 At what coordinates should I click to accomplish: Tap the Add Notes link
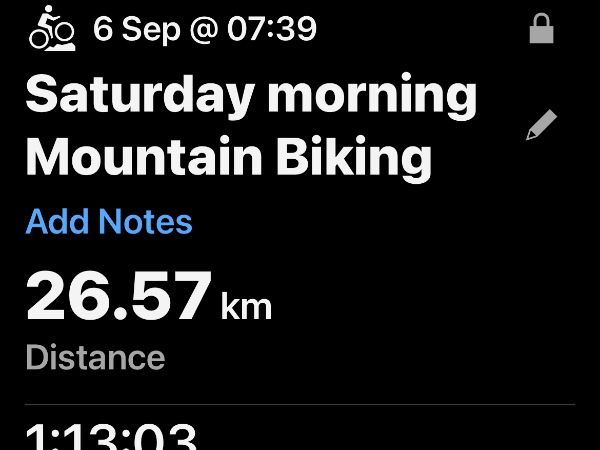pyautogui.click(x=109, y=221)
